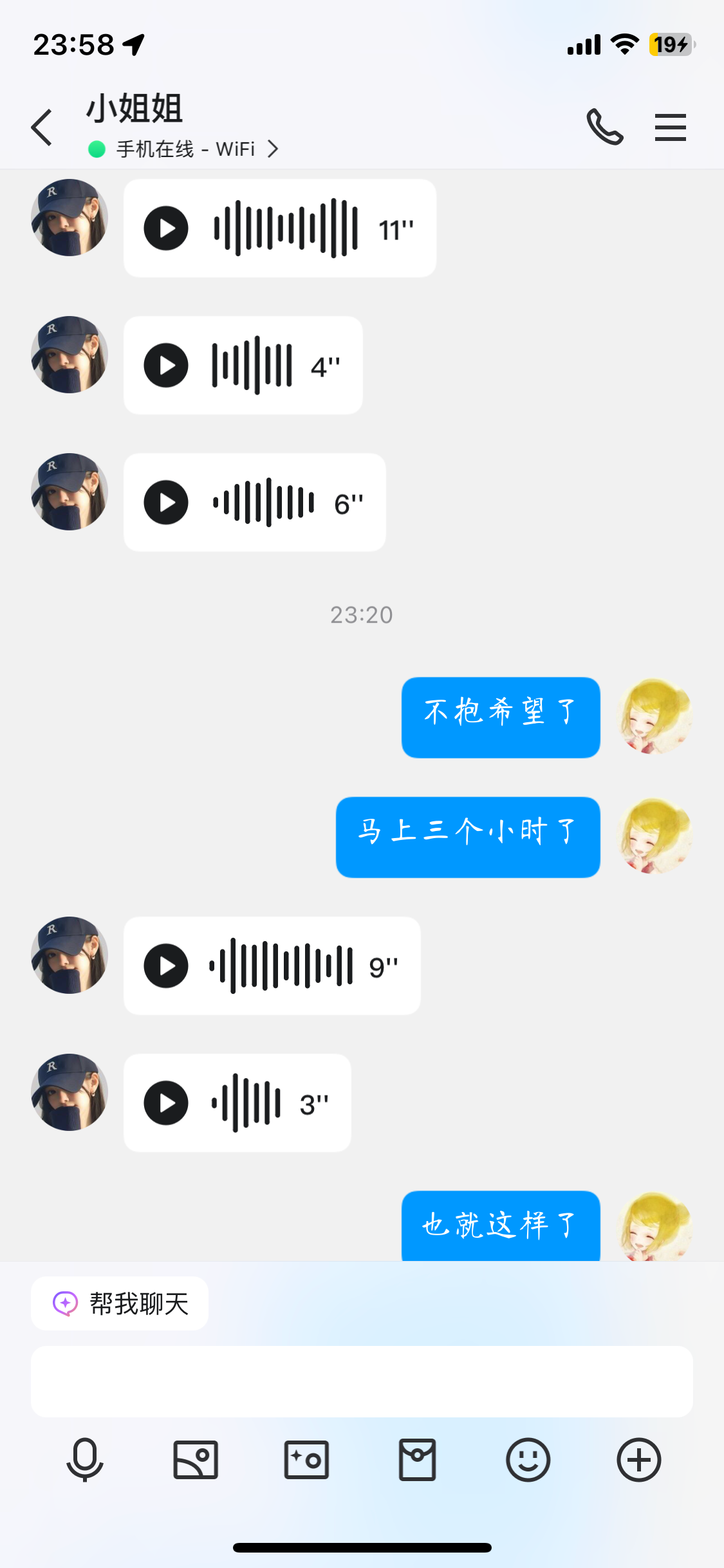Tap the microphone icon to record voice
The width and height of the screenshot is (724, 1568).
(85, 1460)
